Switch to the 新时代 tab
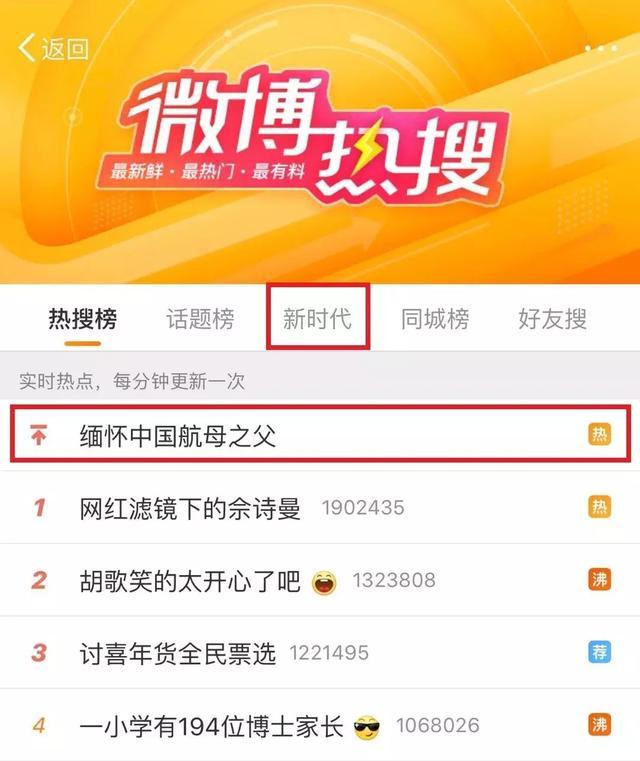 pyautogui.click(x=318, y=320)
